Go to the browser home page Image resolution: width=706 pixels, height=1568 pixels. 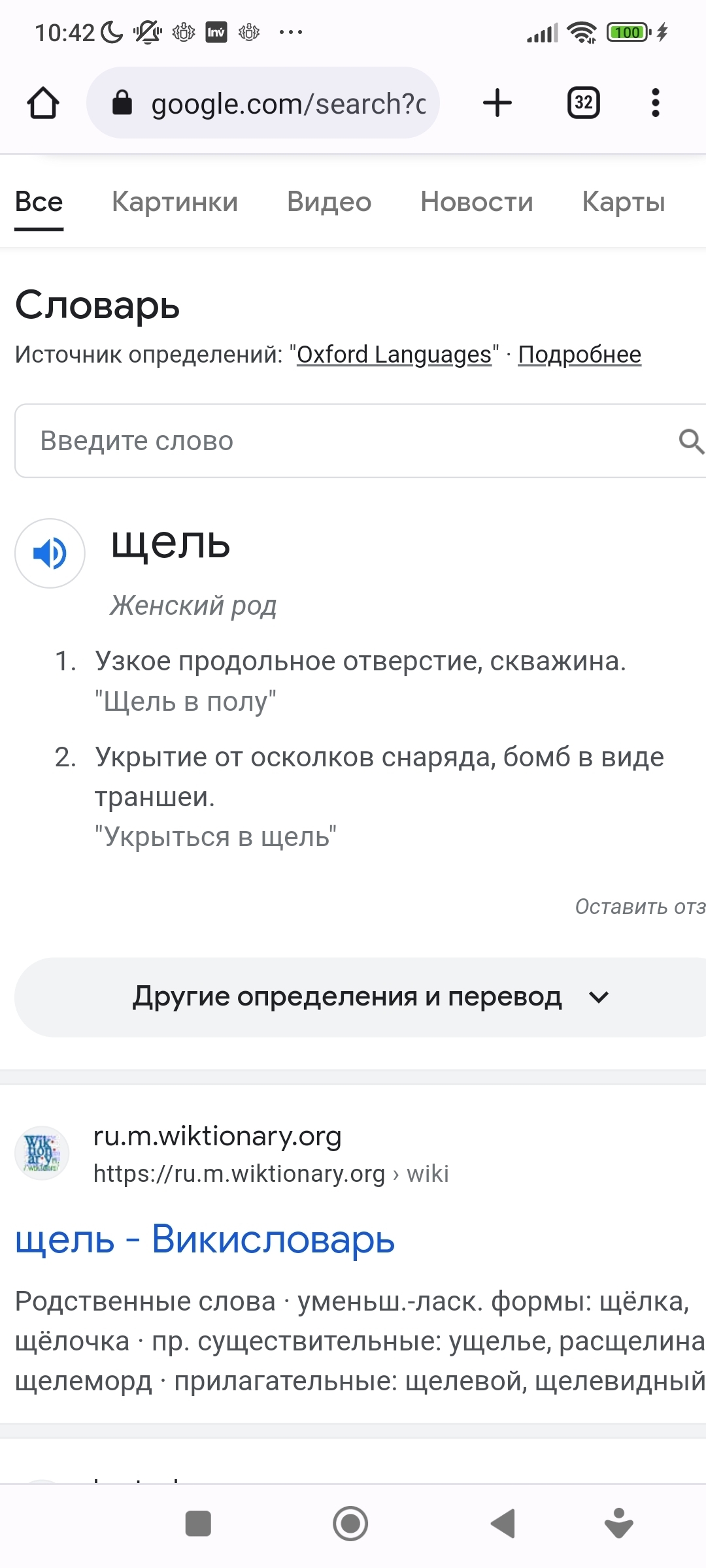click(43, 103)
